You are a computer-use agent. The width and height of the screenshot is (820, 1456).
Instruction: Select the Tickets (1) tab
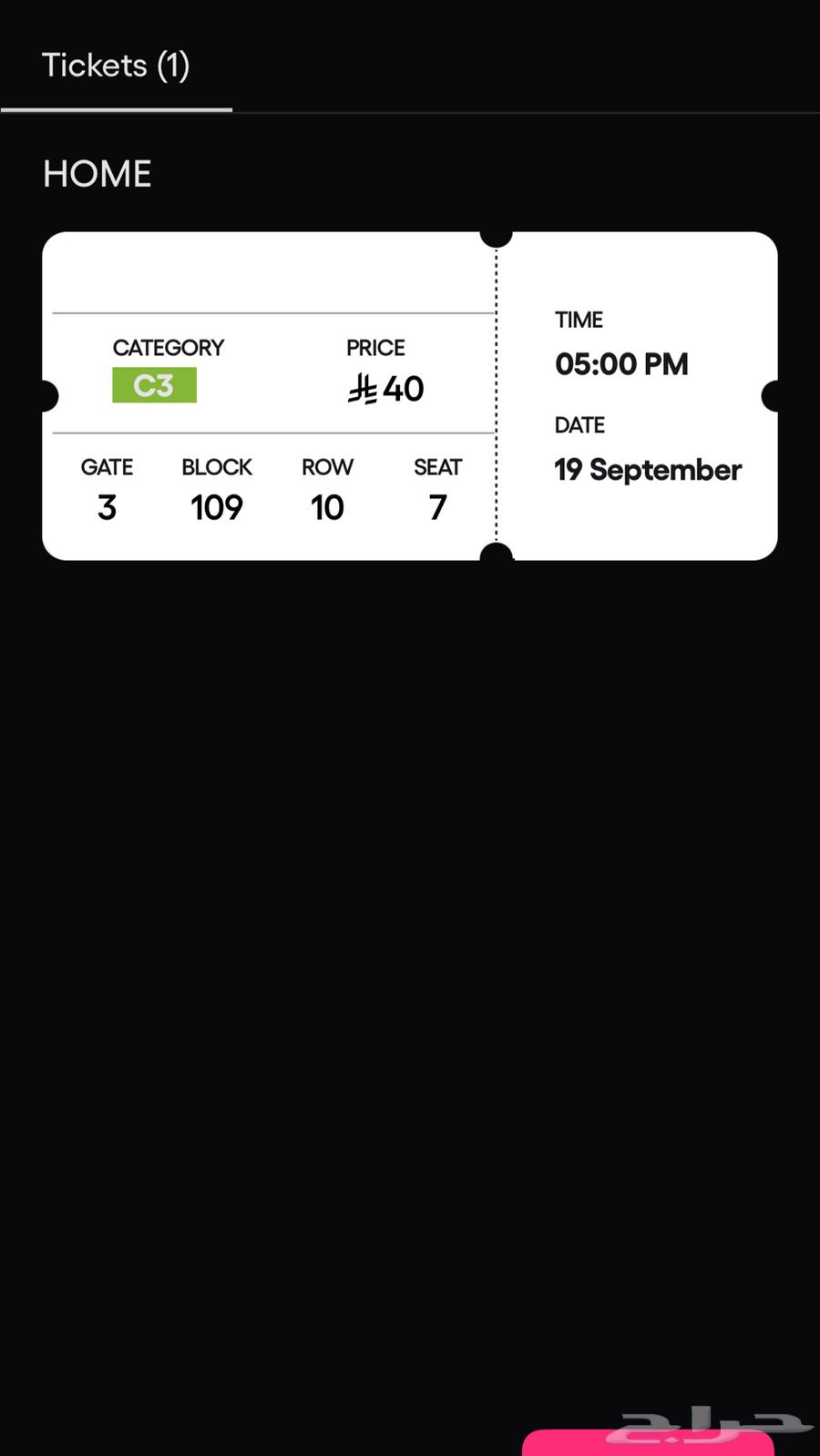tap(116, 66)
